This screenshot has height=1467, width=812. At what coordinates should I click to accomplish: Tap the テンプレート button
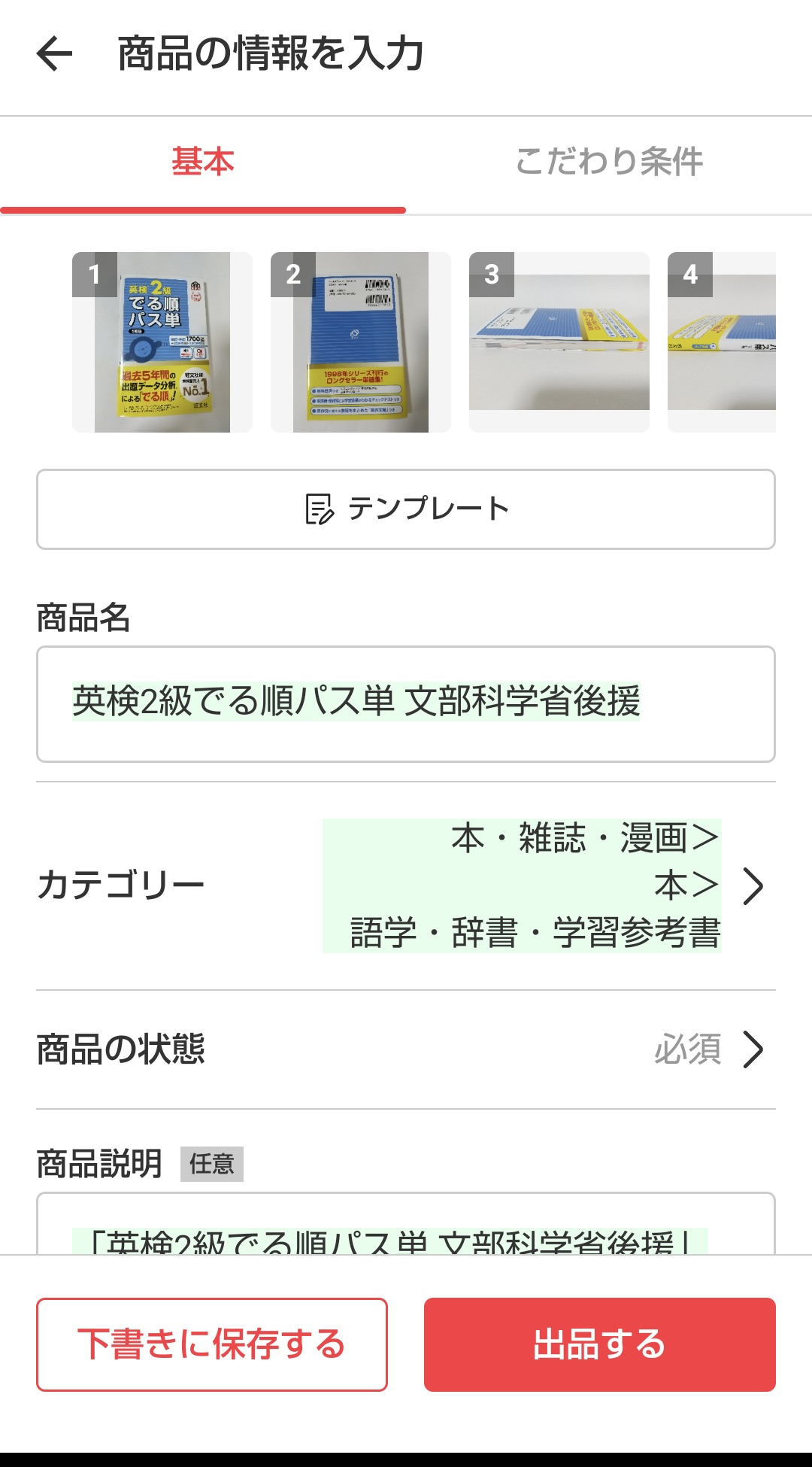tap(406, 509)
